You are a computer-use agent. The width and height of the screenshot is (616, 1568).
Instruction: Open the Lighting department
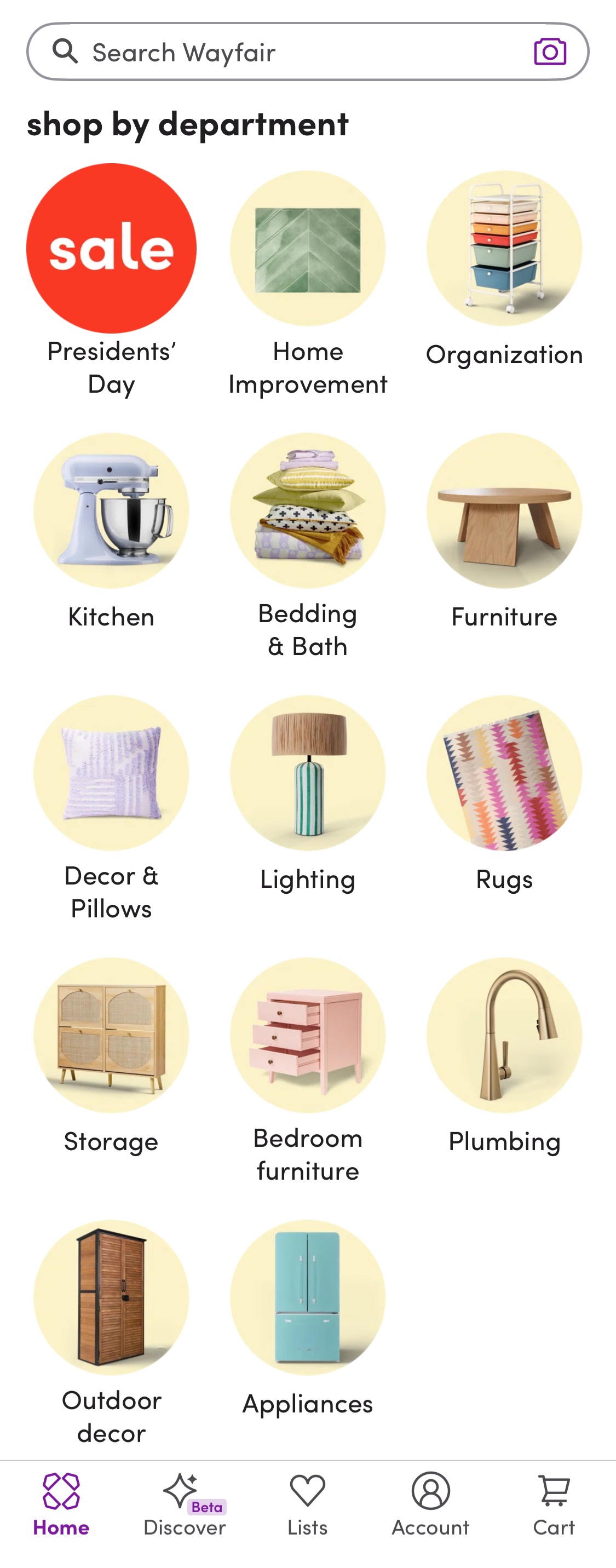[x=307, y=772]
